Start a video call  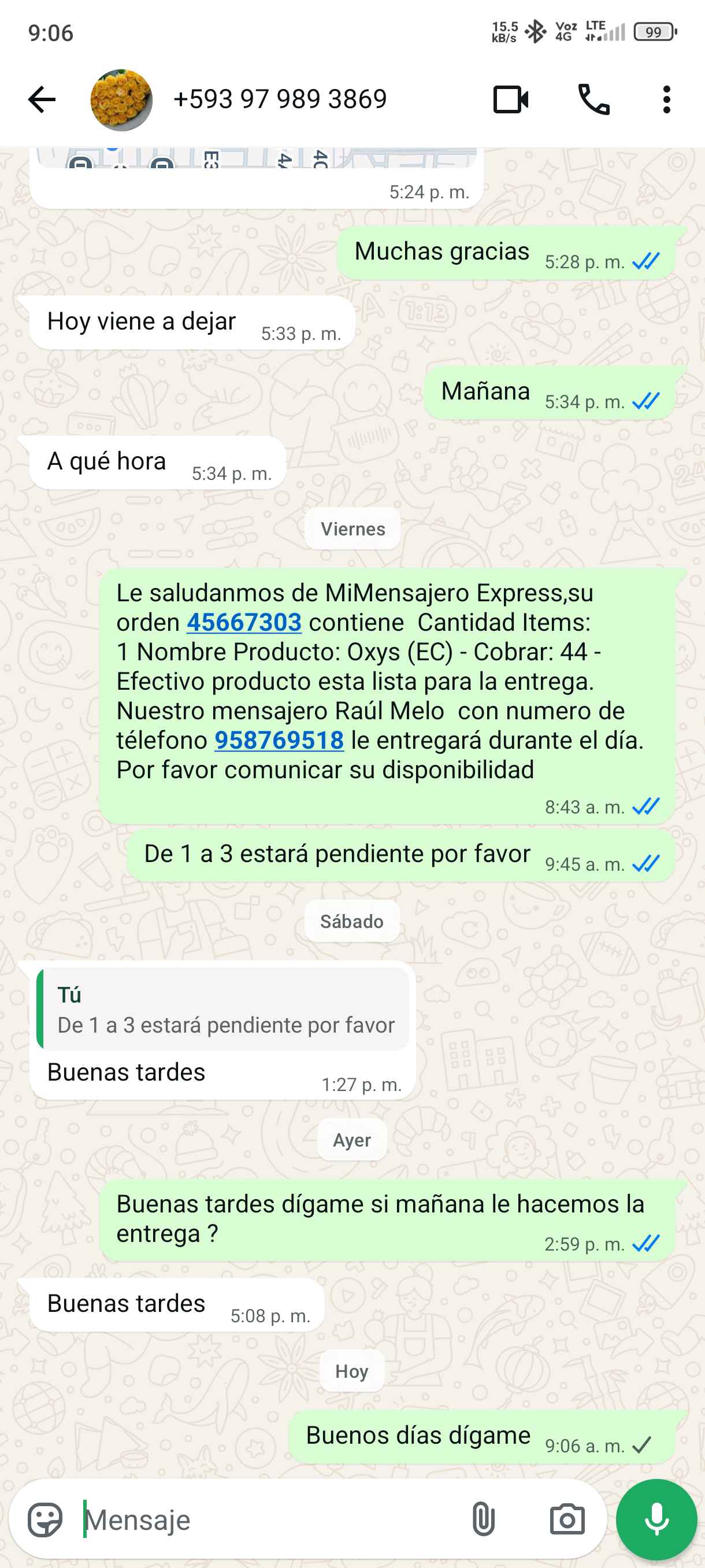pos(510,99)
